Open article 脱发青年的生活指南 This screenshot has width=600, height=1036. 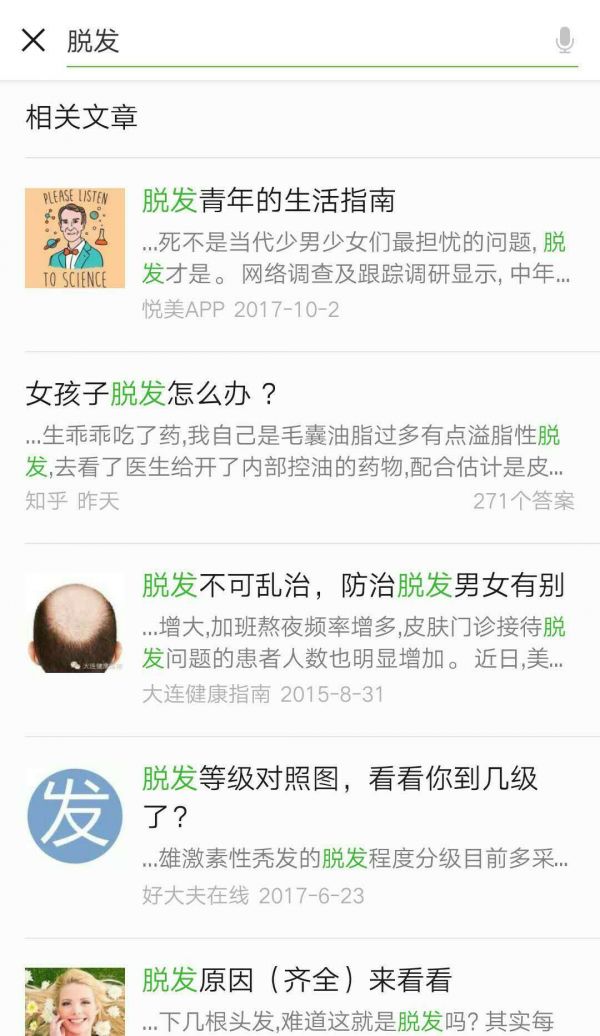click(x=268, y=201)
